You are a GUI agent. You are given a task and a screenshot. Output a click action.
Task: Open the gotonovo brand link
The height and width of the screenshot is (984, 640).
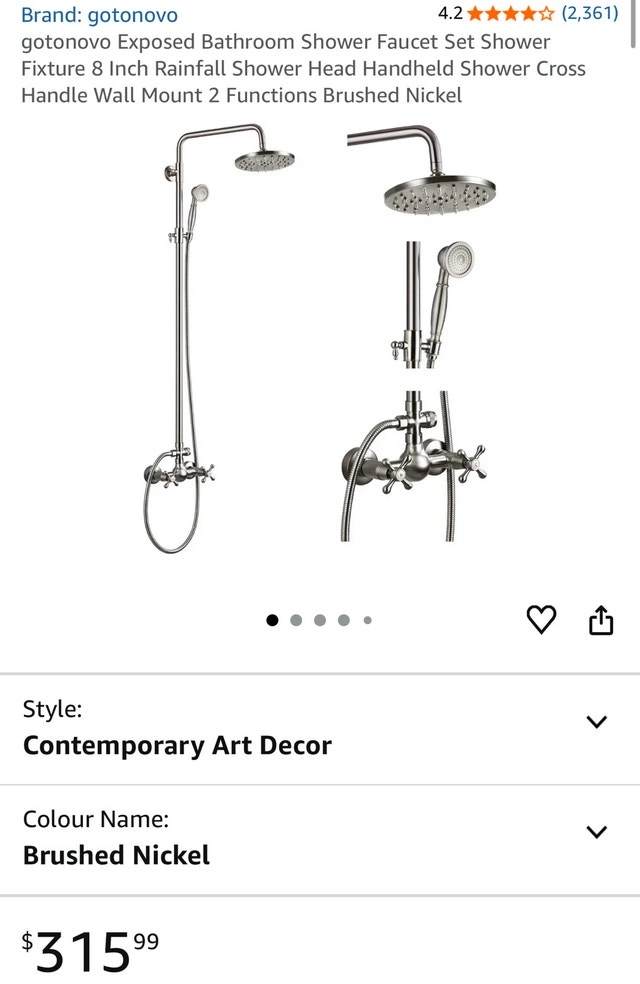(x=99, y=15)
